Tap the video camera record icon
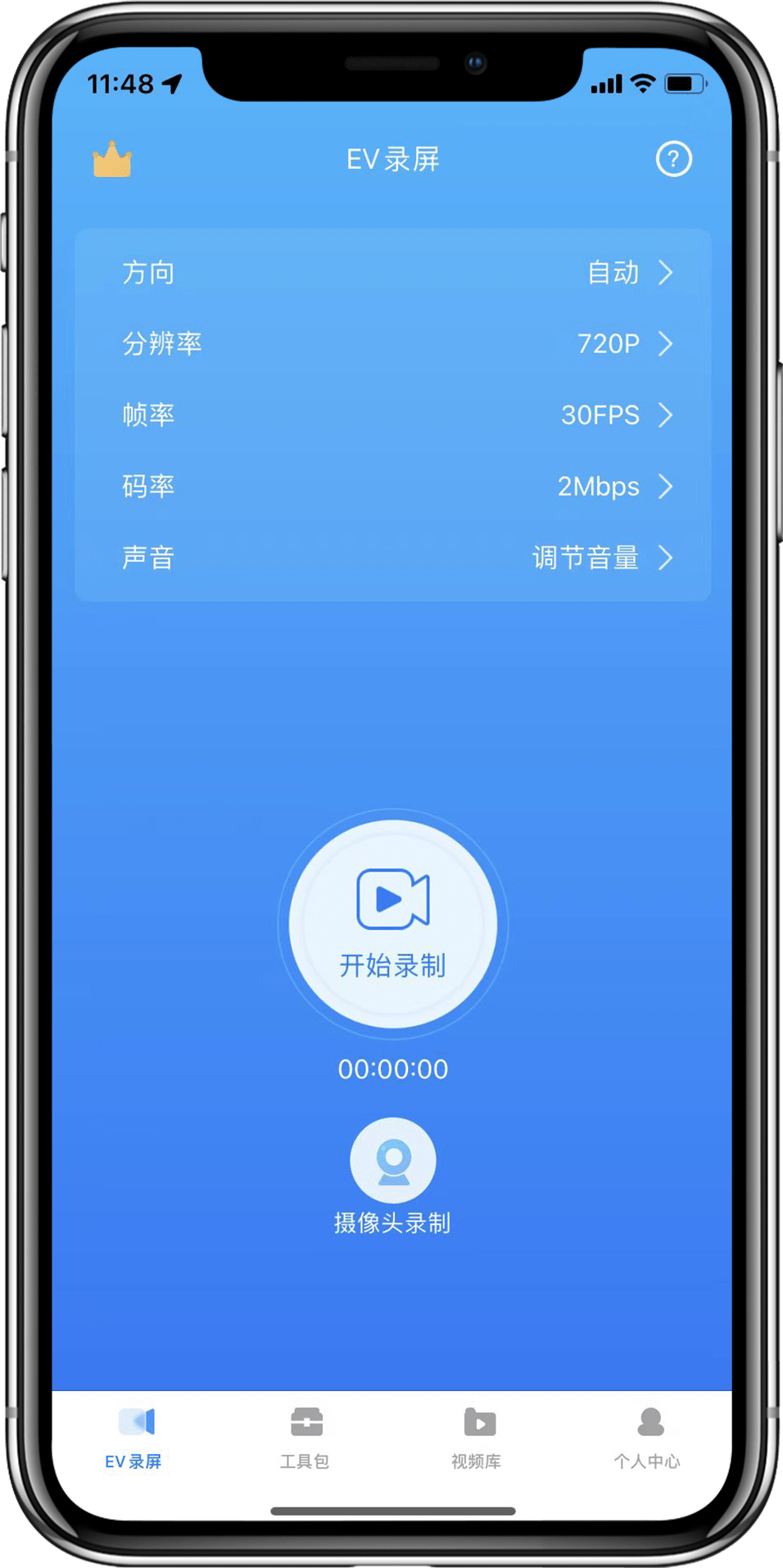Viewport: 783px width, 1568px height. [x=393, y=900]
